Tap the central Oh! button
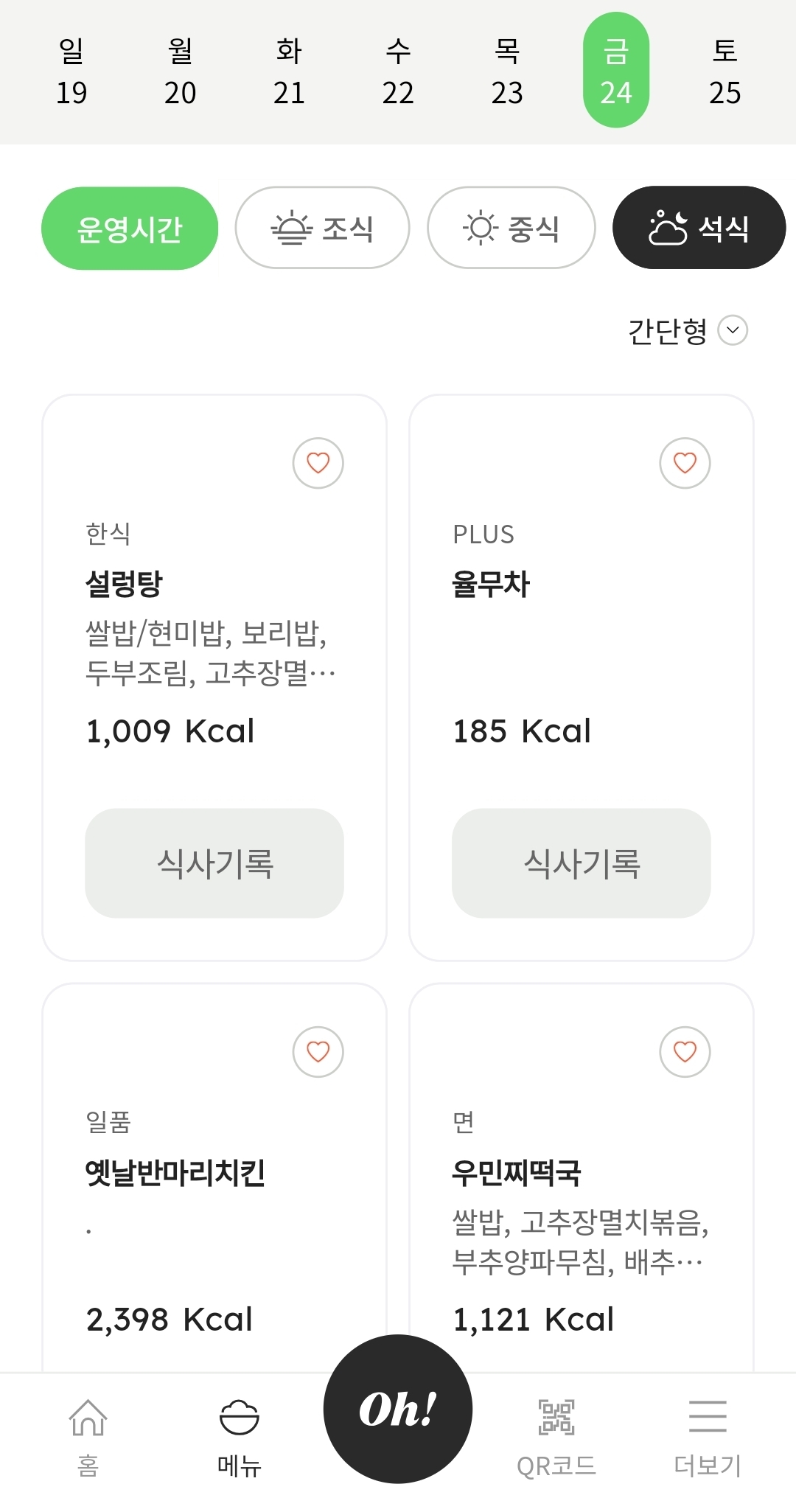 (398, 1409)
